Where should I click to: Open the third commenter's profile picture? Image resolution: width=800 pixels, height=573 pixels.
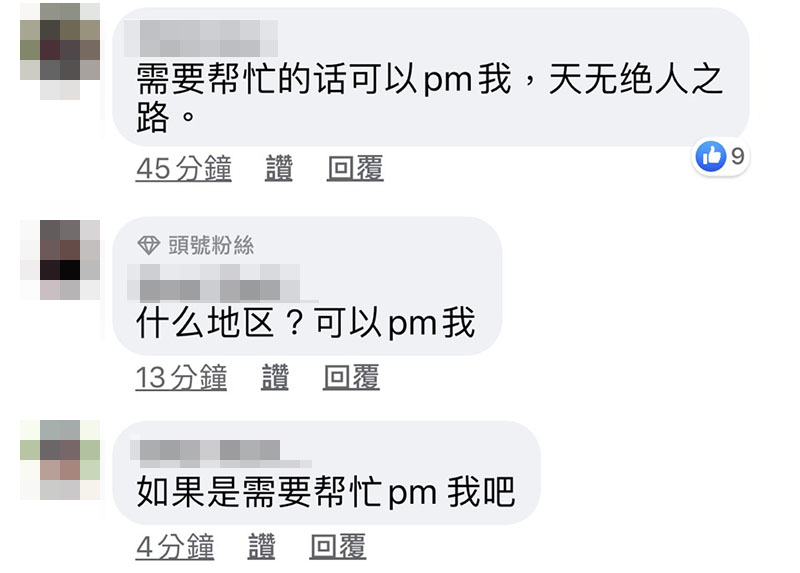[x=59, y=461]
